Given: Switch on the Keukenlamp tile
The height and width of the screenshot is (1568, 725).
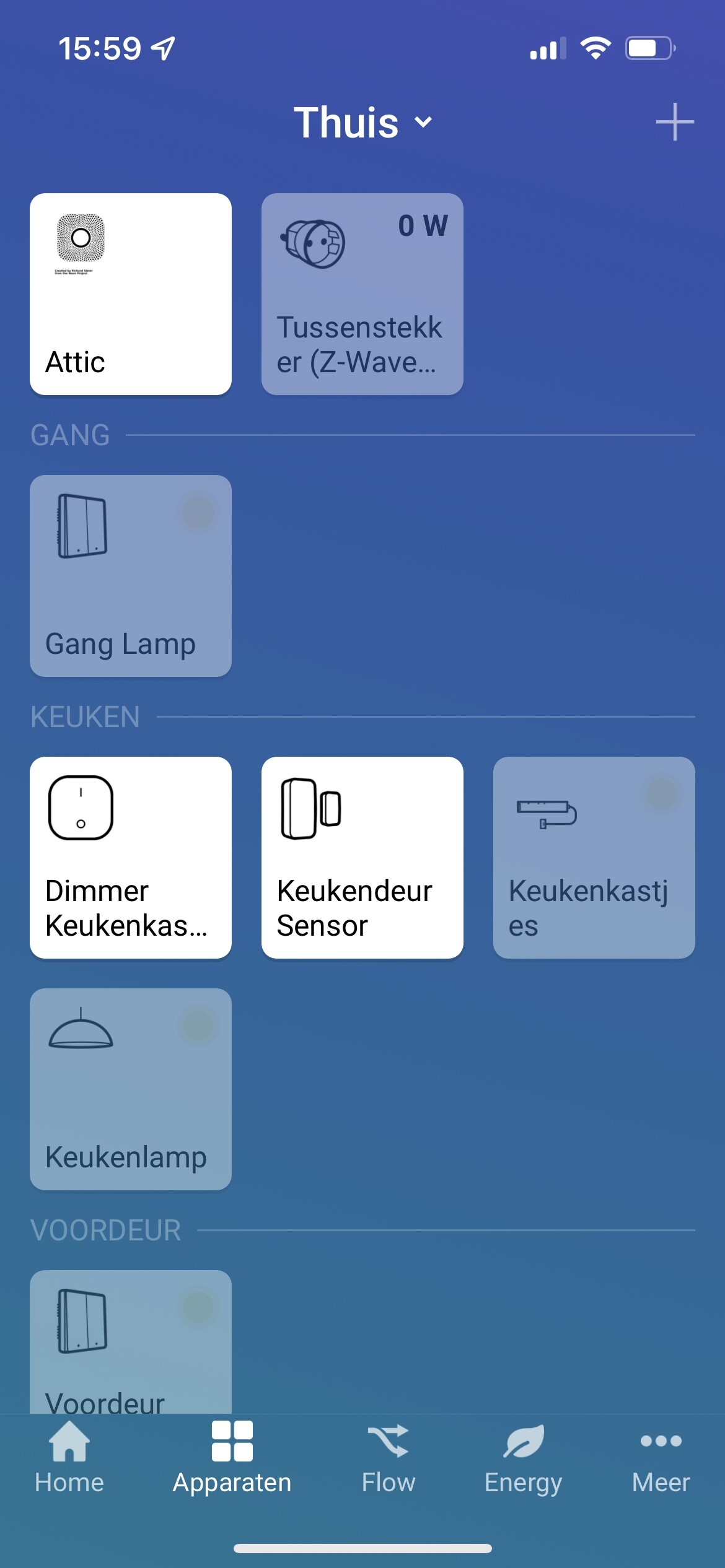Looking at the screenshot, I should [x=131, y=1089].
